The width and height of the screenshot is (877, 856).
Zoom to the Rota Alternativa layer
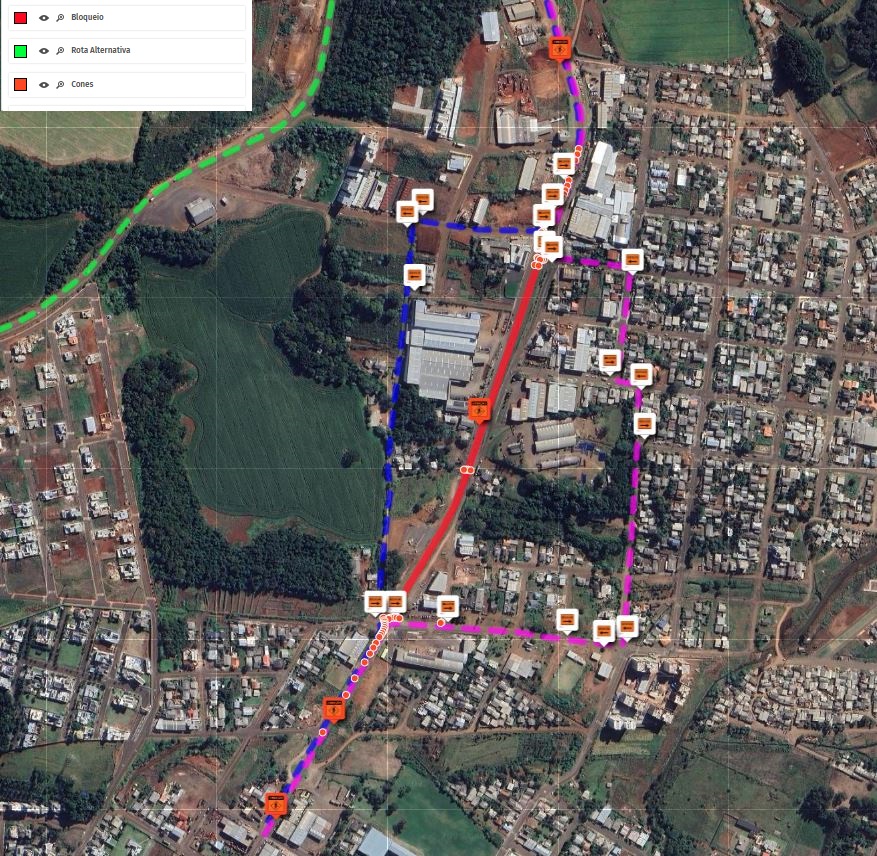pos(60,50)
